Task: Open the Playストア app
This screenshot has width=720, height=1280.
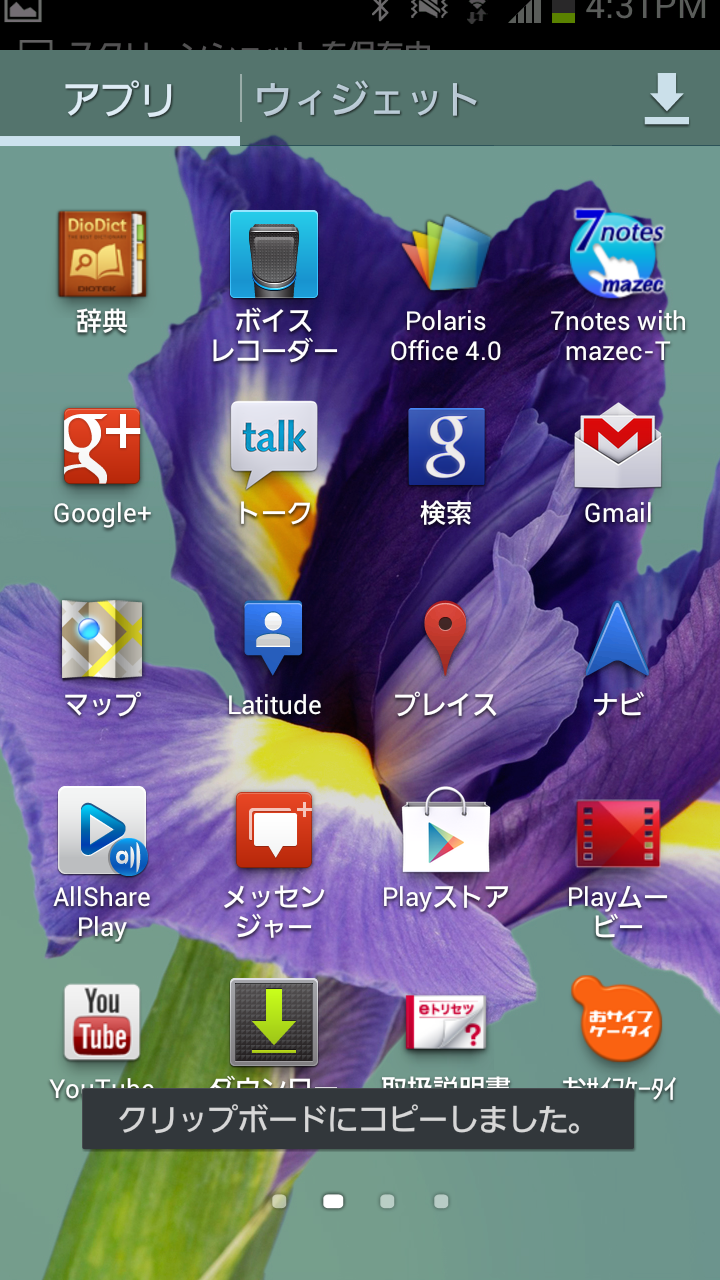Action: pos(446,849)
